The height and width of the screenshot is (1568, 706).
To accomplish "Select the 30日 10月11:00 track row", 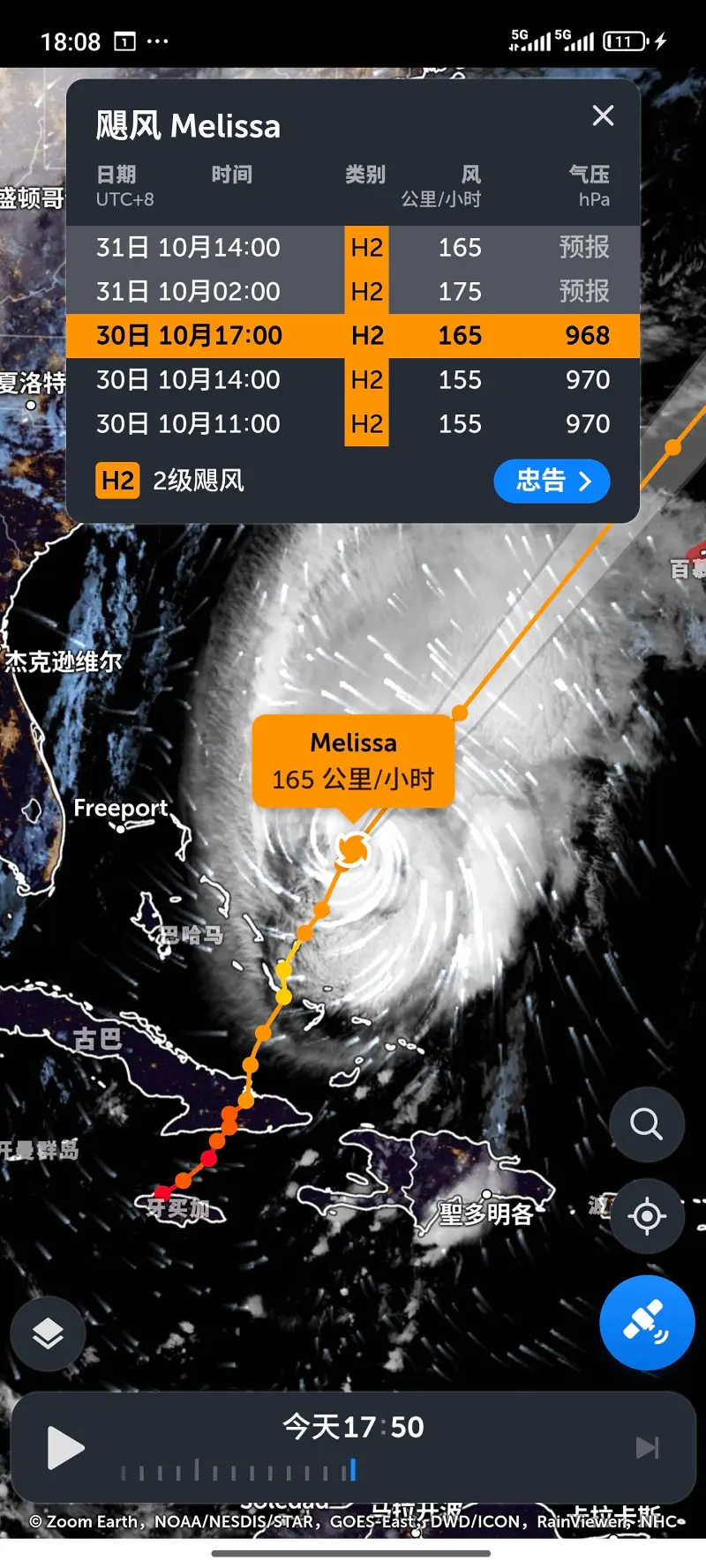I will click(x=353, y=424).
